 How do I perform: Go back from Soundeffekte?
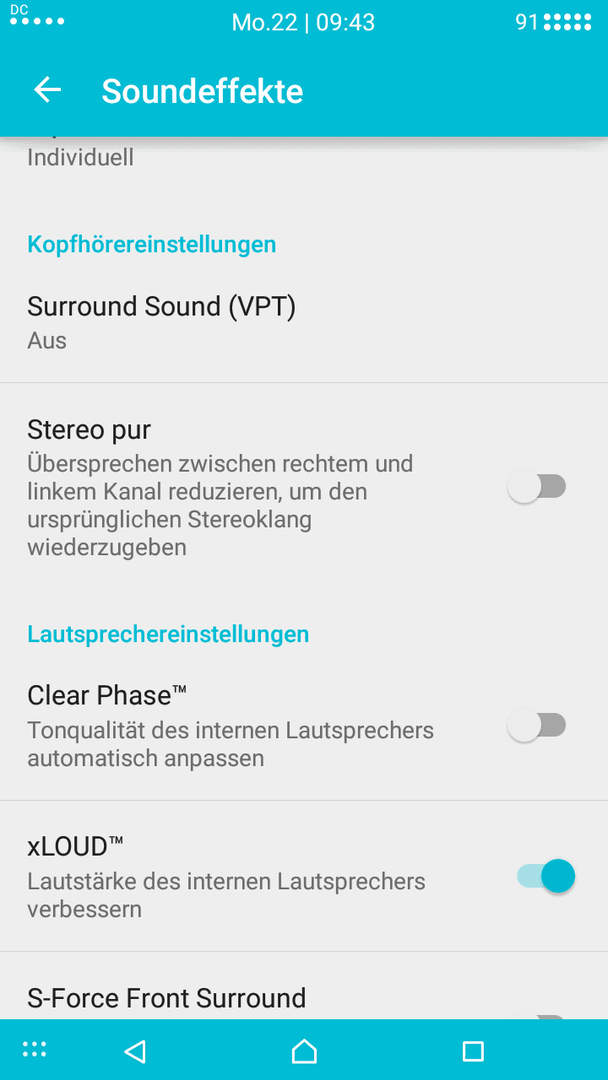(48, 90)
